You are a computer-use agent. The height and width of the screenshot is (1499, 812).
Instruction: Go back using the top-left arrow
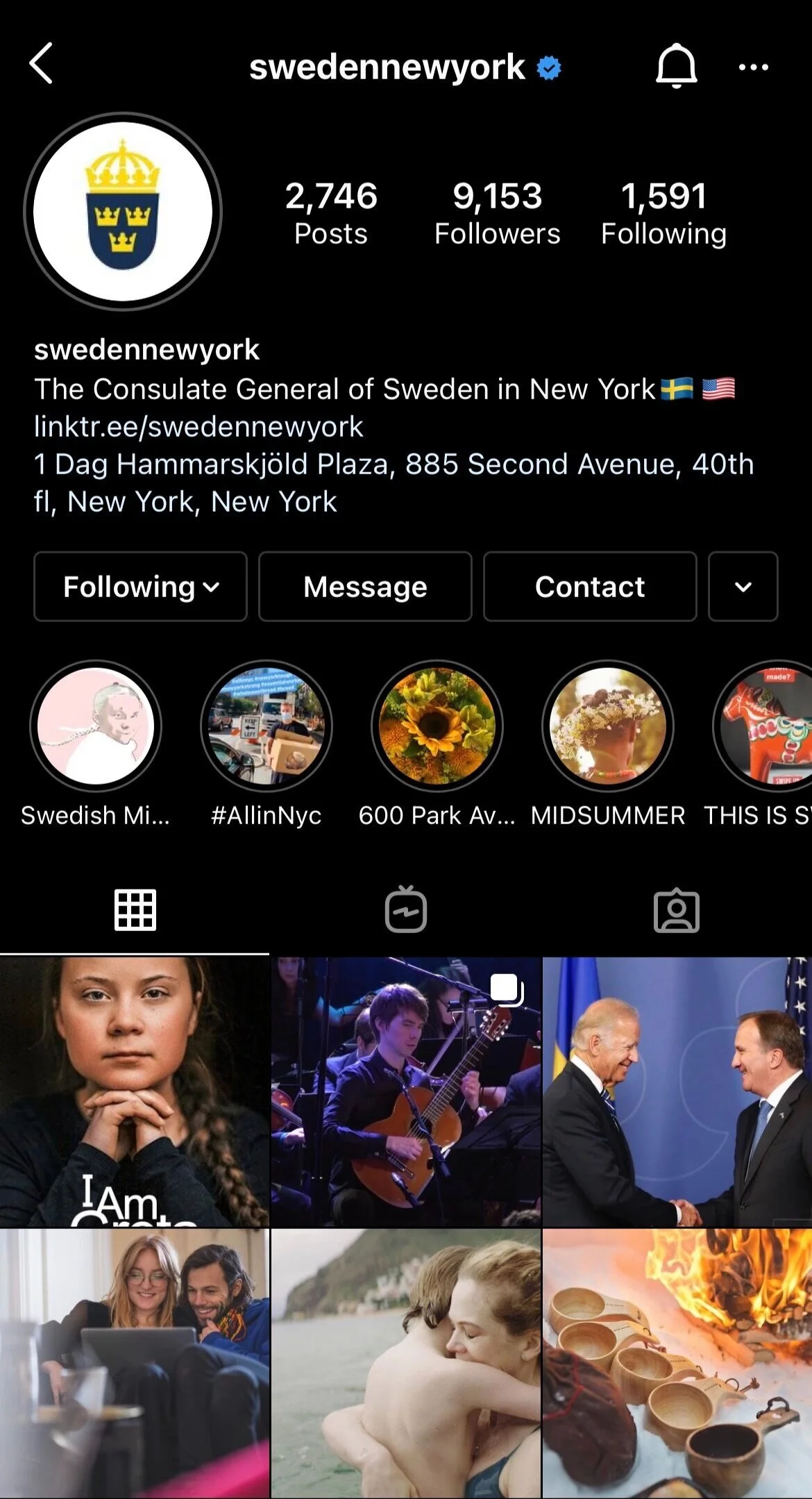click(x=42, y=64)
